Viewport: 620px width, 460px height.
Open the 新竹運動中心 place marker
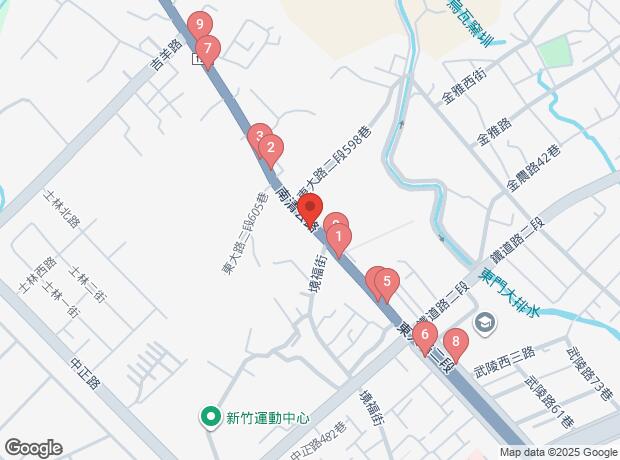211,417
